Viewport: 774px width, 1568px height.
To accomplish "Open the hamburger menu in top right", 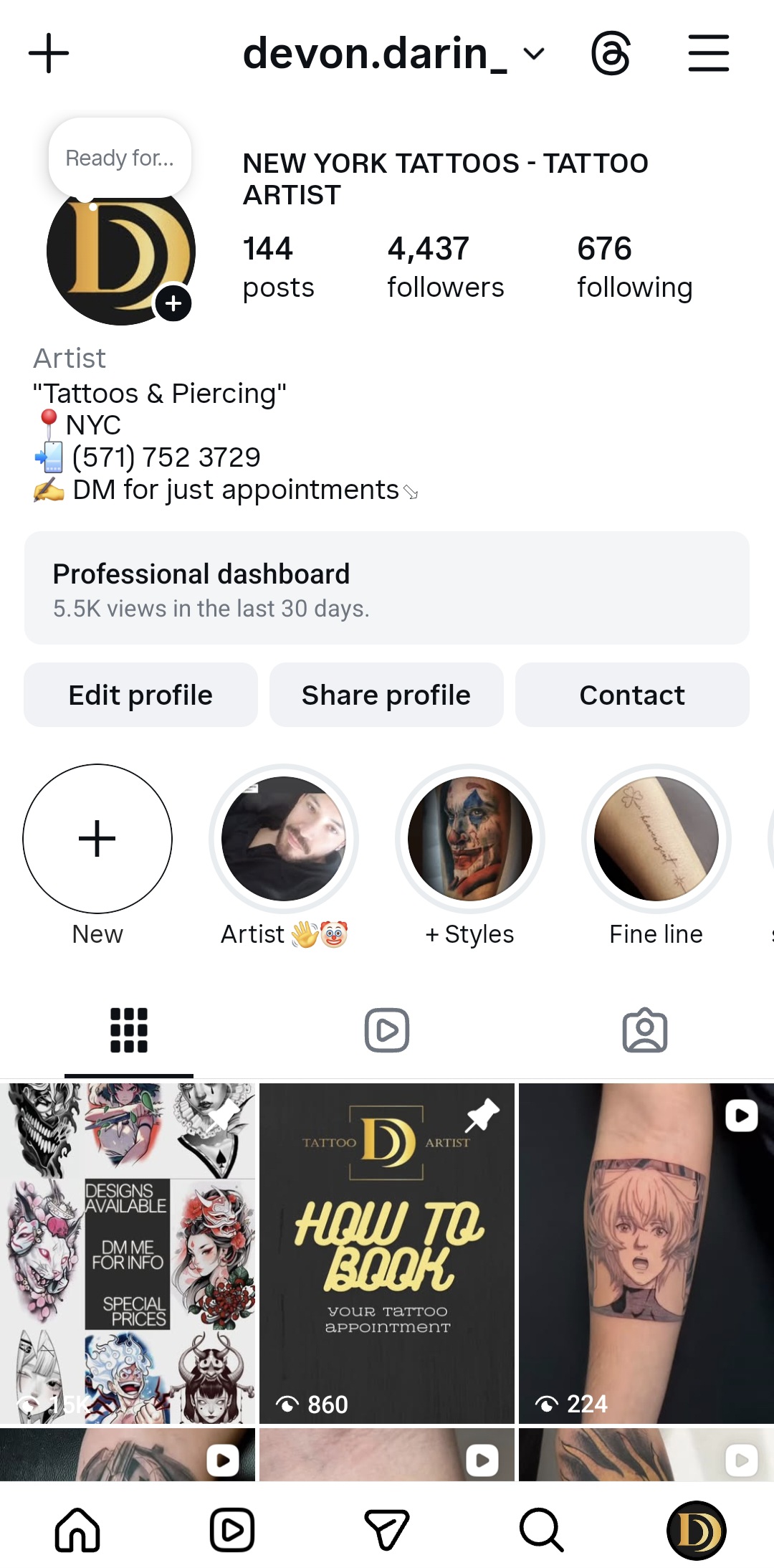I will (709, 52).
